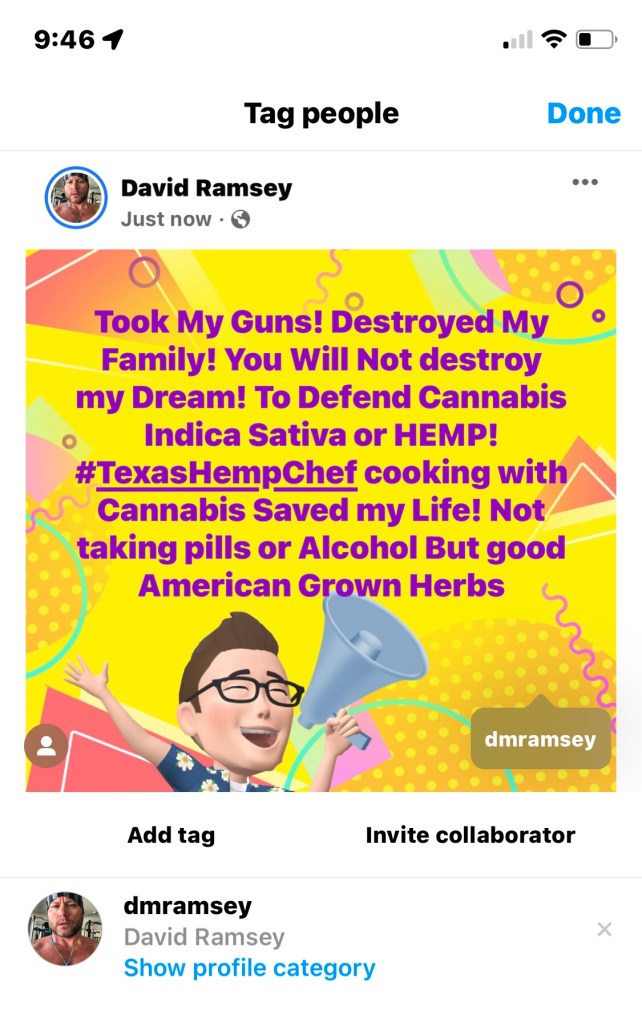Tap the tagged-people icon on the photo
The height and width of the screenshot is (1023, 642).
click(46, 745)
